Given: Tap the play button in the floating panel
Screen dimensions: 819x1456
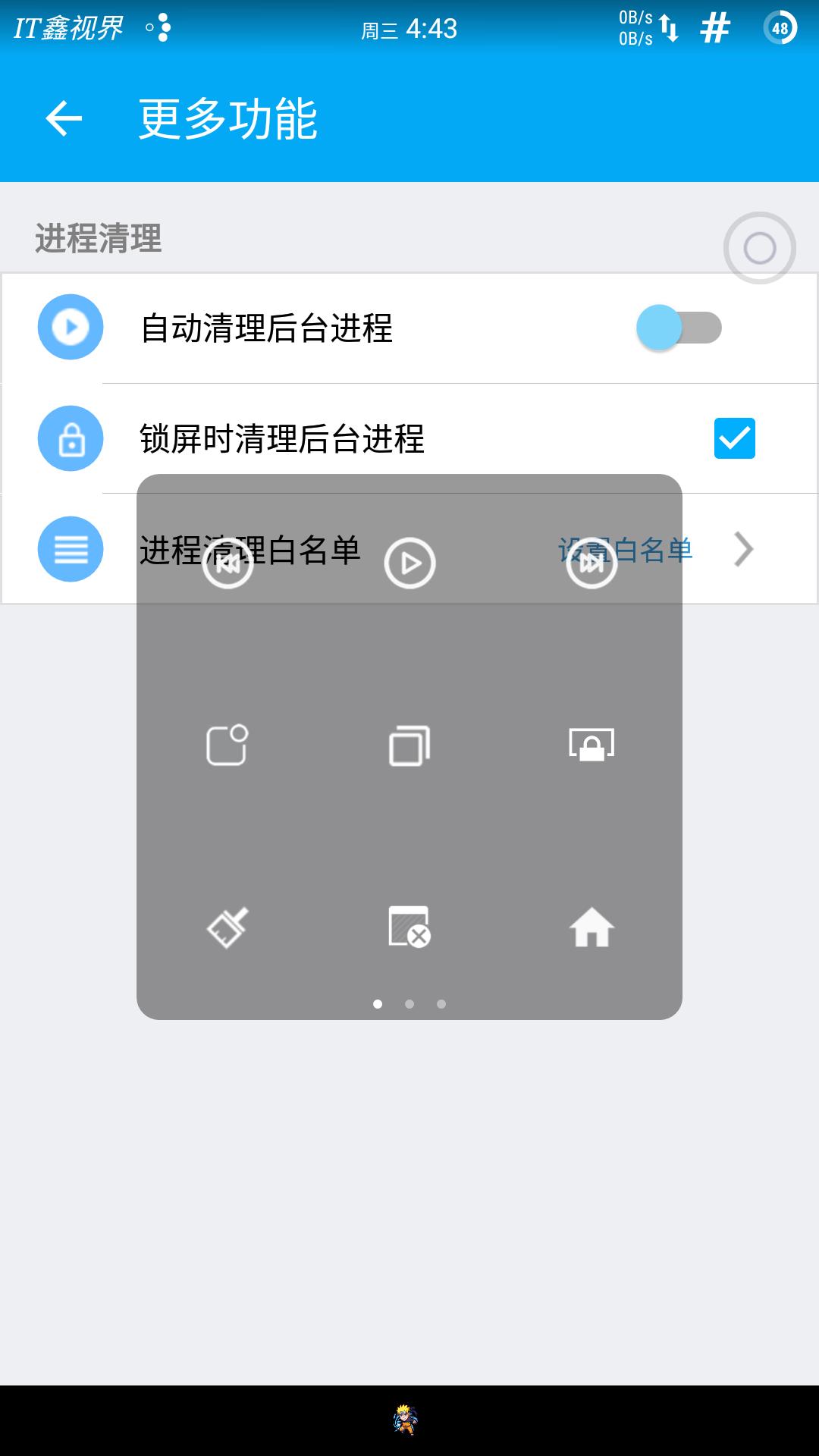Looking at the screenshot, I should pyautogui.click(x=409, y=563).
